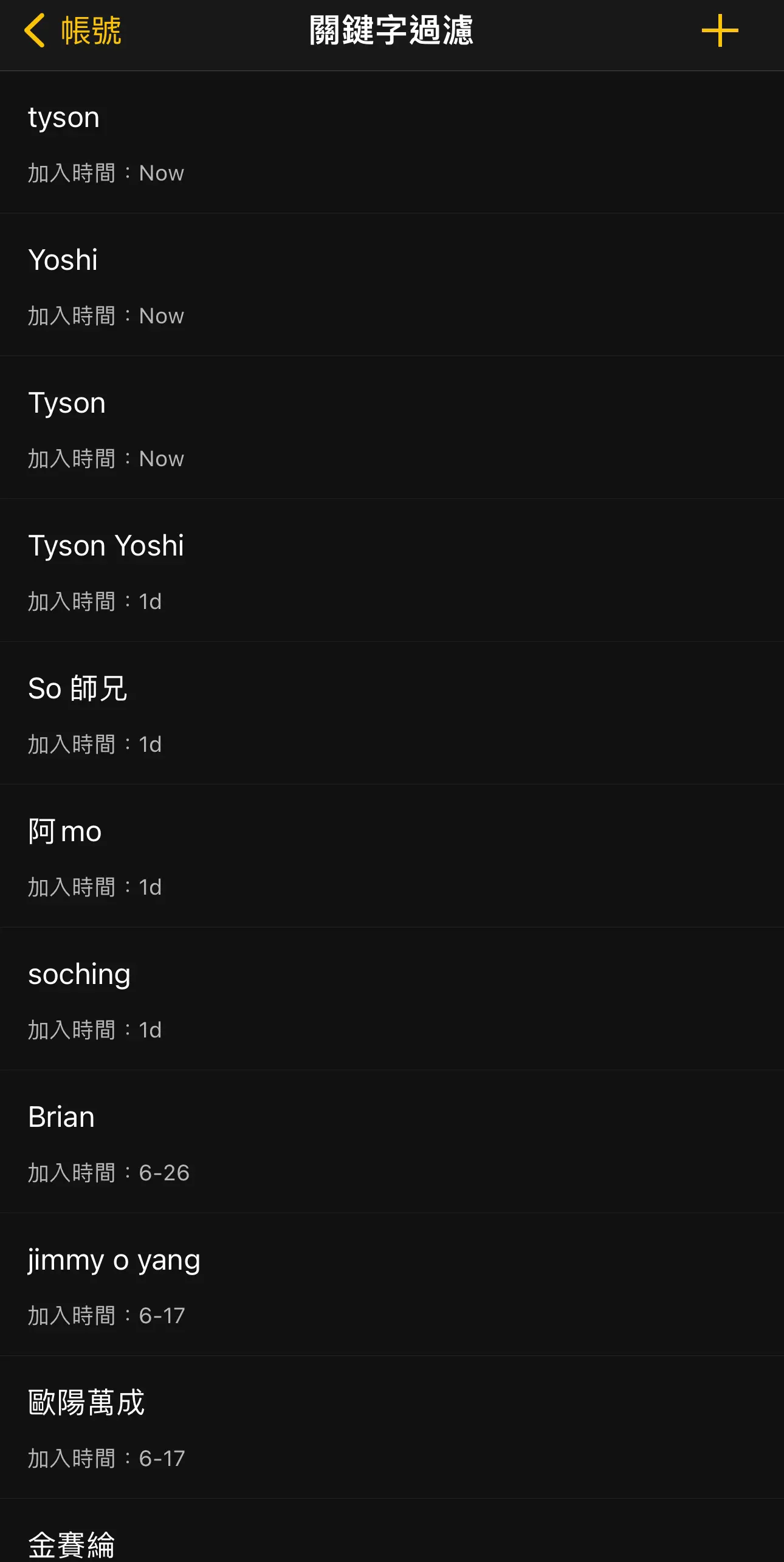Open the 金賽綸 keyword row
This screenshot has width=784, height=1562.
click(392, 1531)
